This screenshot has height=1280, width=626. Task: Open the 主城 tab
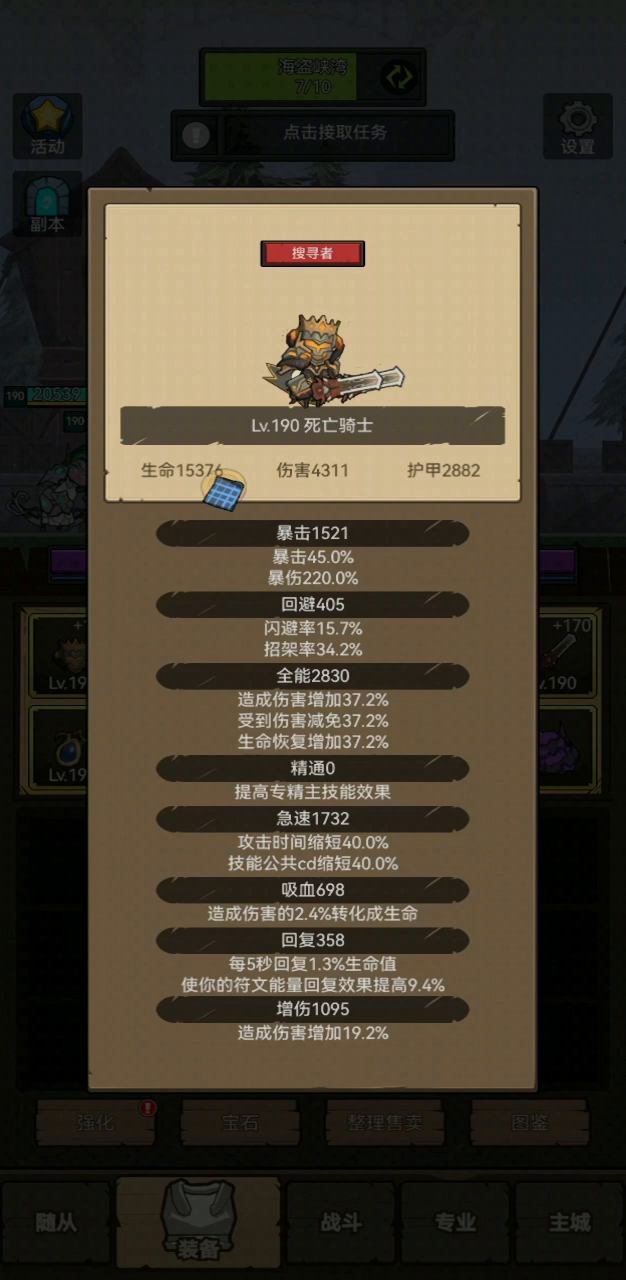point(570,1224)
